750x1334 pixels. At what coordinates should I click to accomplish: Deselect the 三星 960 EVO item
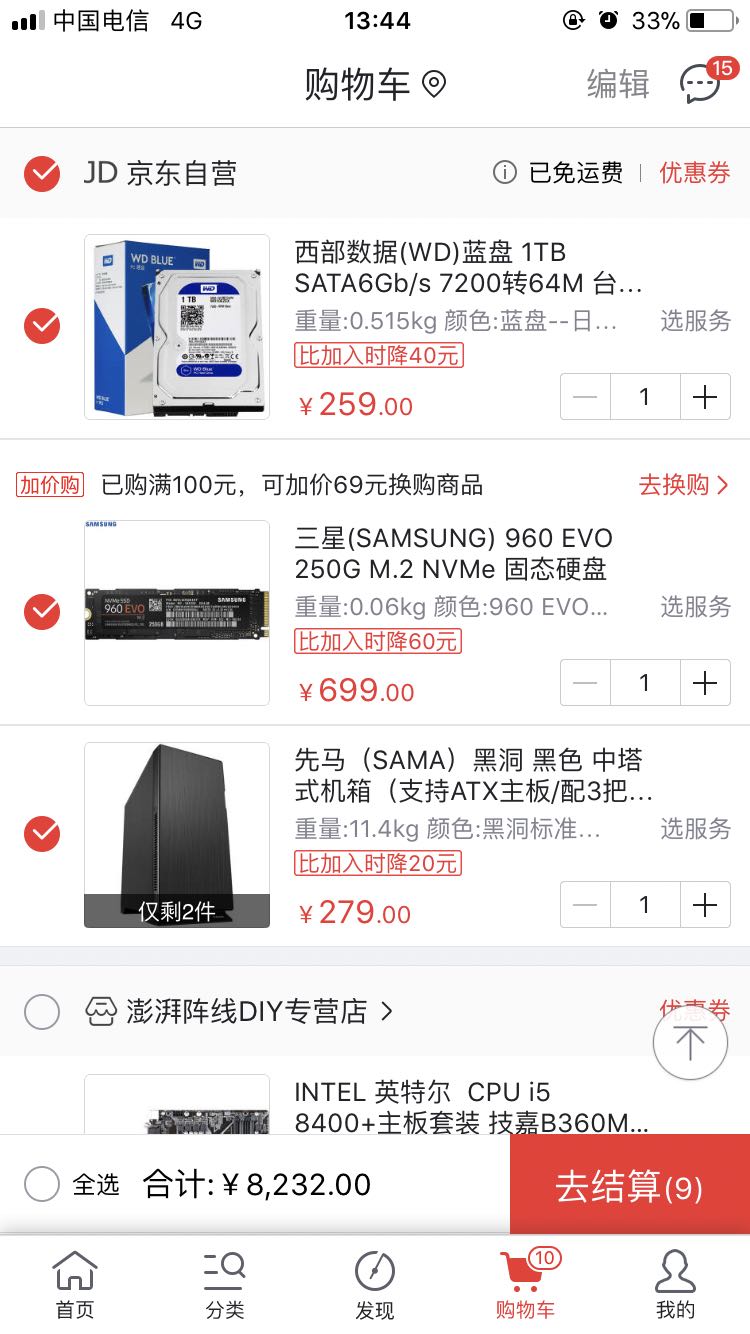42,611
